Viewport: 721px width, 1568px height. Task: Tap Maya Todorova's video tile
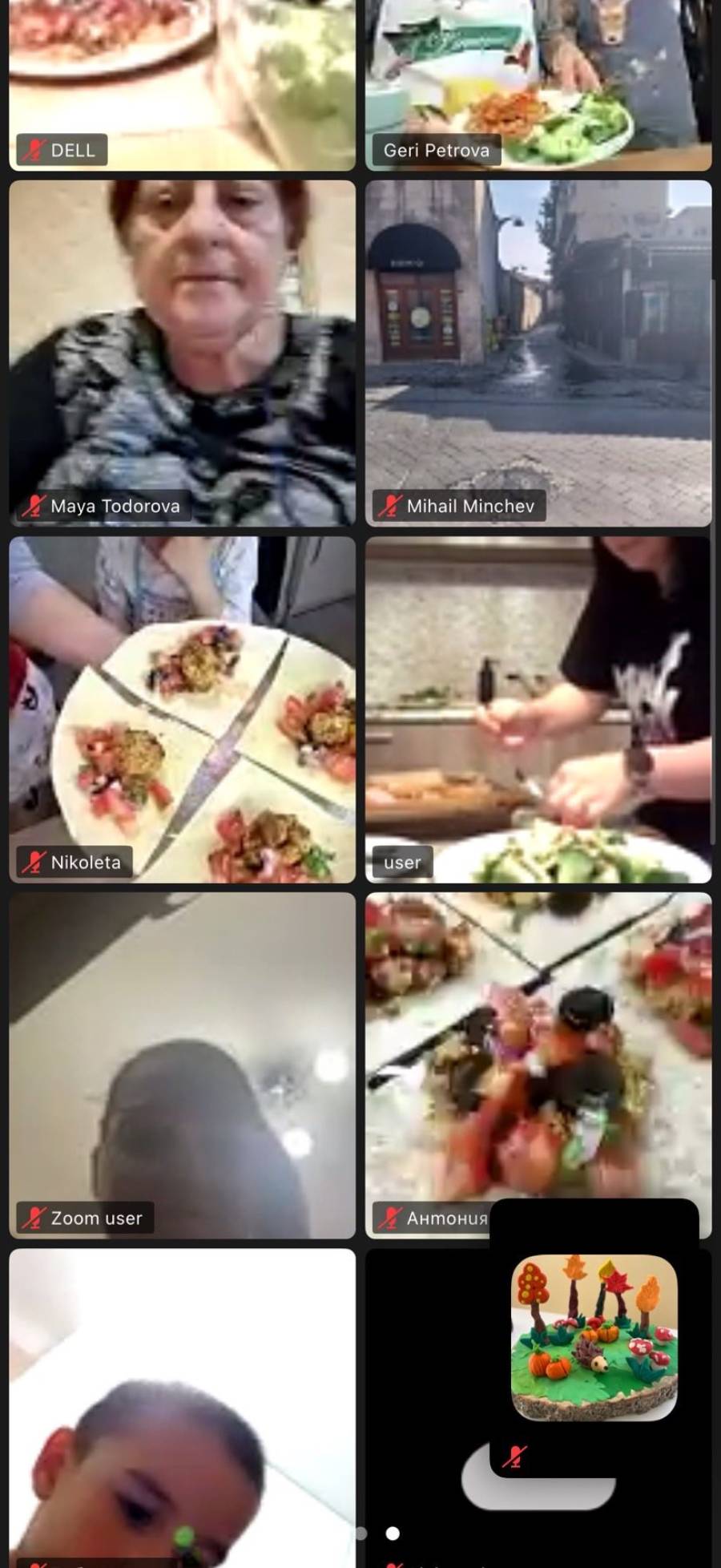pyautogui.click(x=182, y=353)
